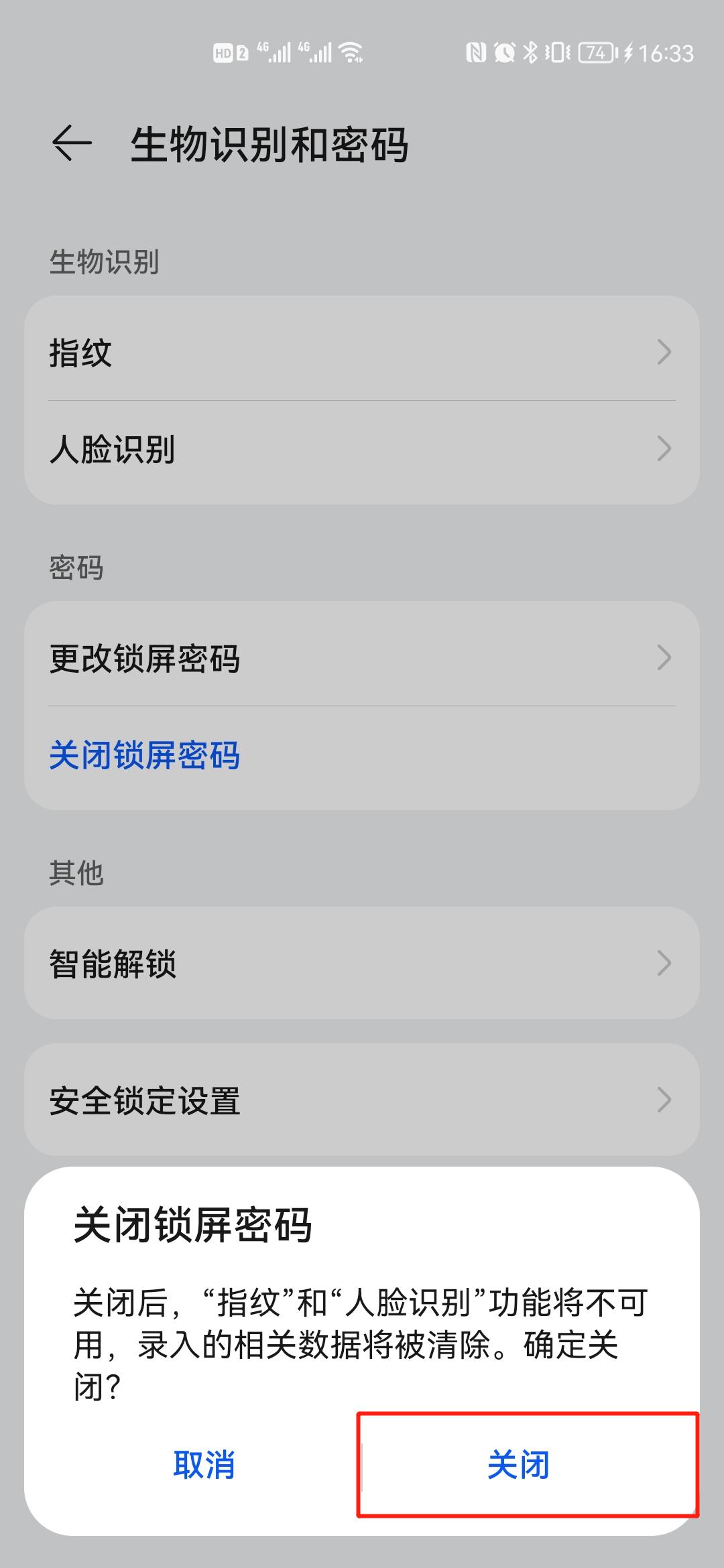Open the 指纹 settings row

pyautogui.click(x=362, y=352)
